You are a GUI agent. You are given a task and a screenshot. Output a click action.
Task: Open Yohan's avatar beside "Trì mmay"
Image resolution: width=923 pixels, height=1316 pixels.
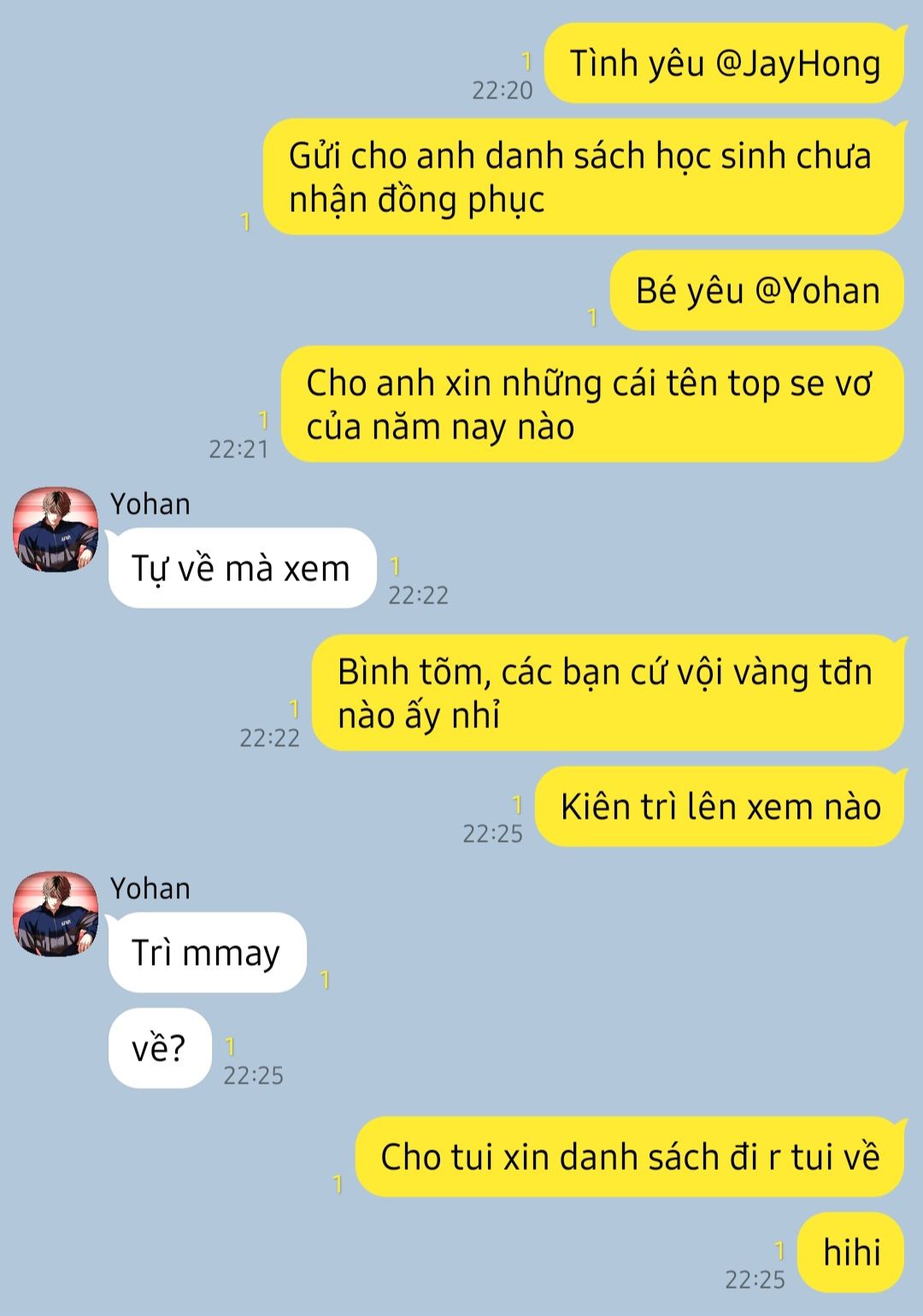(x=56, y=914)
